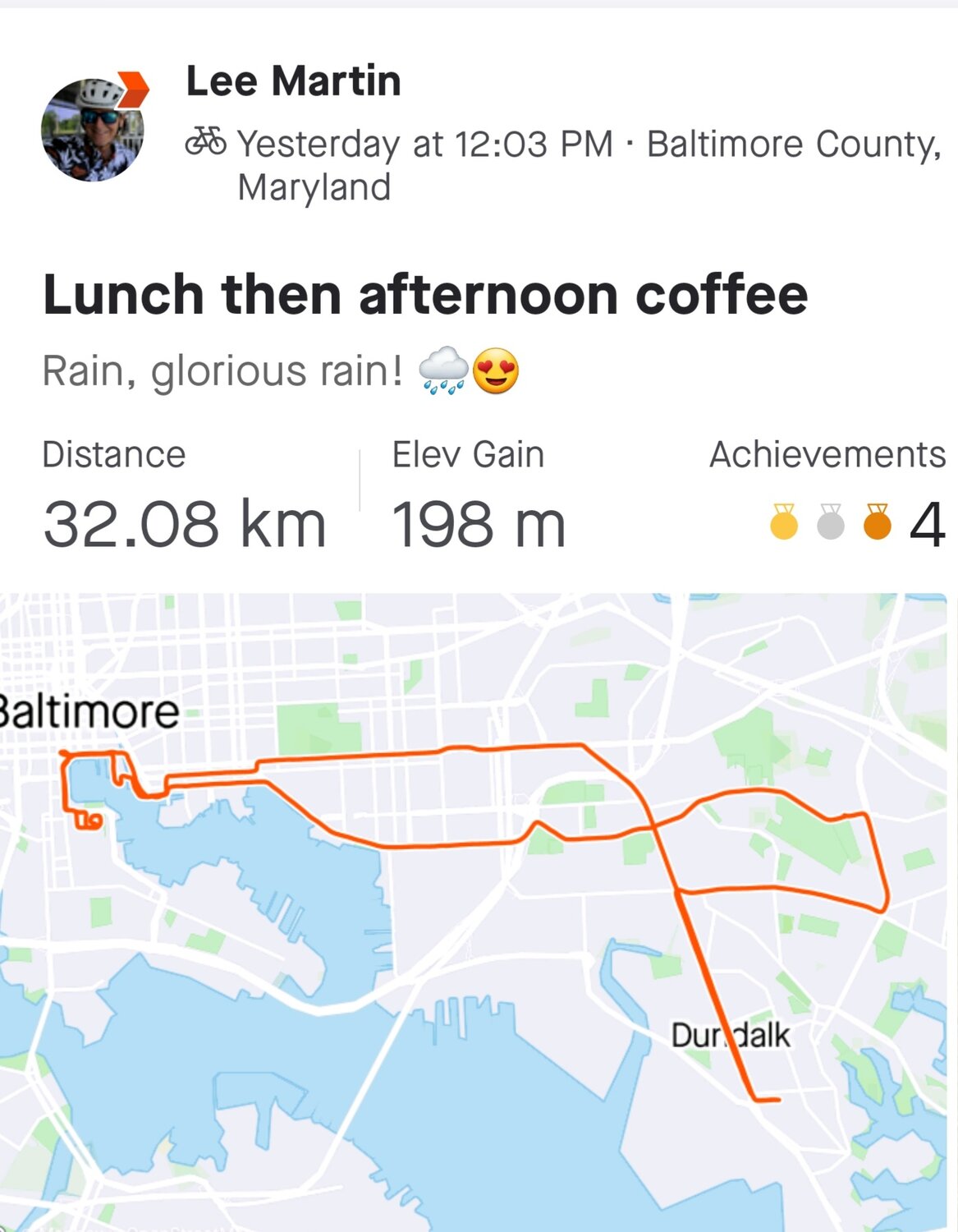Tap the athlete name Lee Martin
This screenshot has height=1232, width=958.
coord(293,81)
